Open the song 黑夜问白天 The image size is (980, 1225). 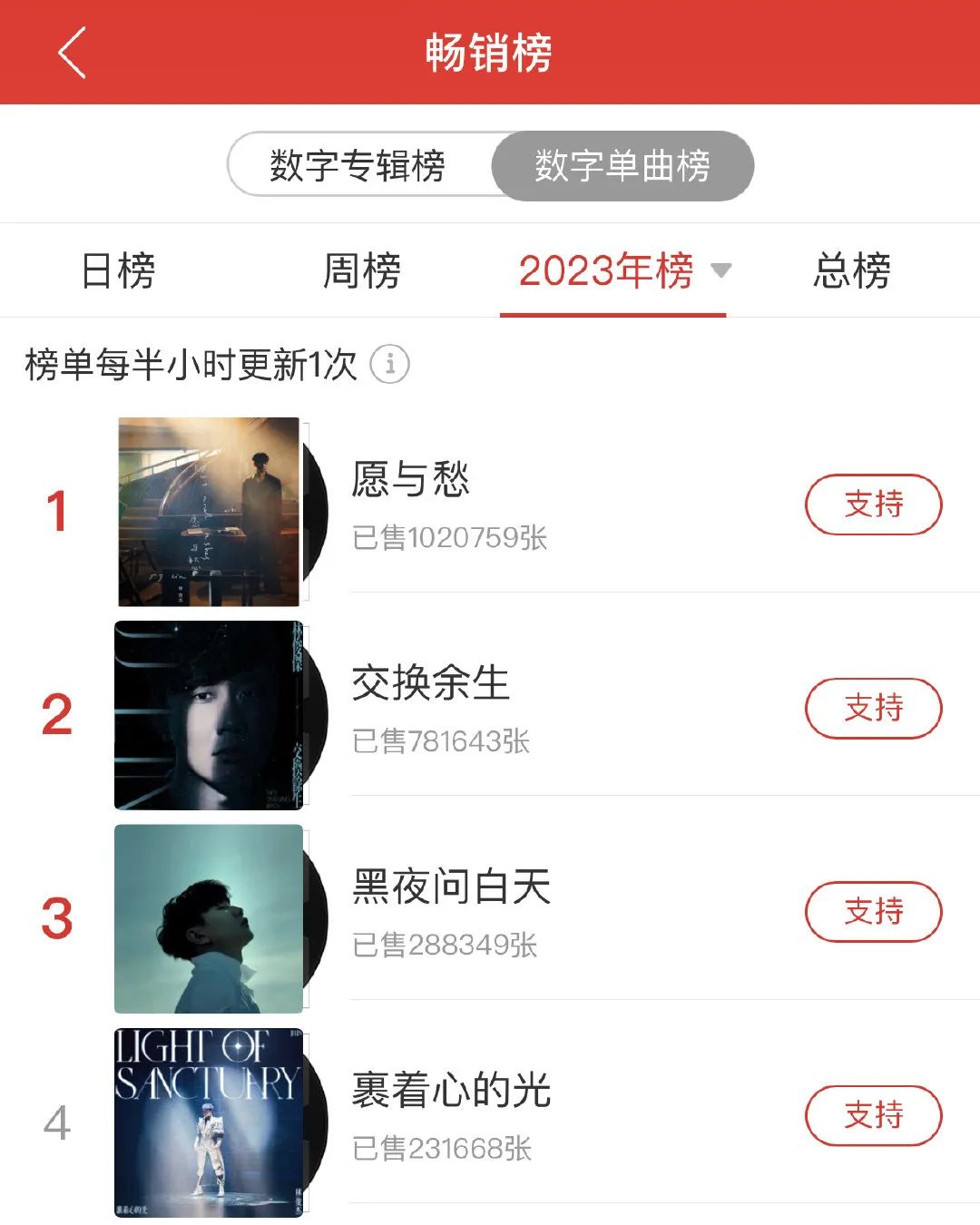coord(451,889)
